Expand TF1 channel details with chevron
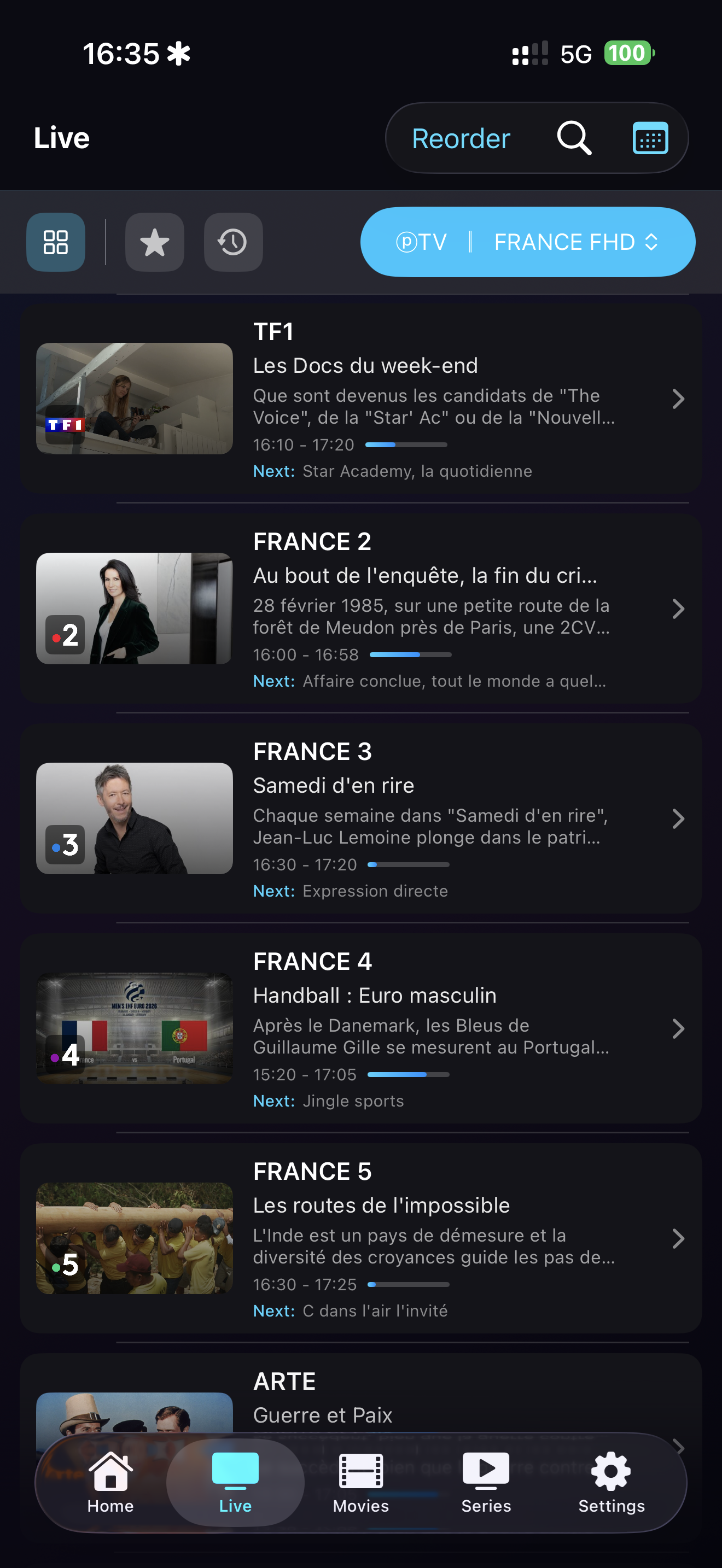Viewport: 722px width, 1568px height. pyautogui.click(x=678, y=399)
